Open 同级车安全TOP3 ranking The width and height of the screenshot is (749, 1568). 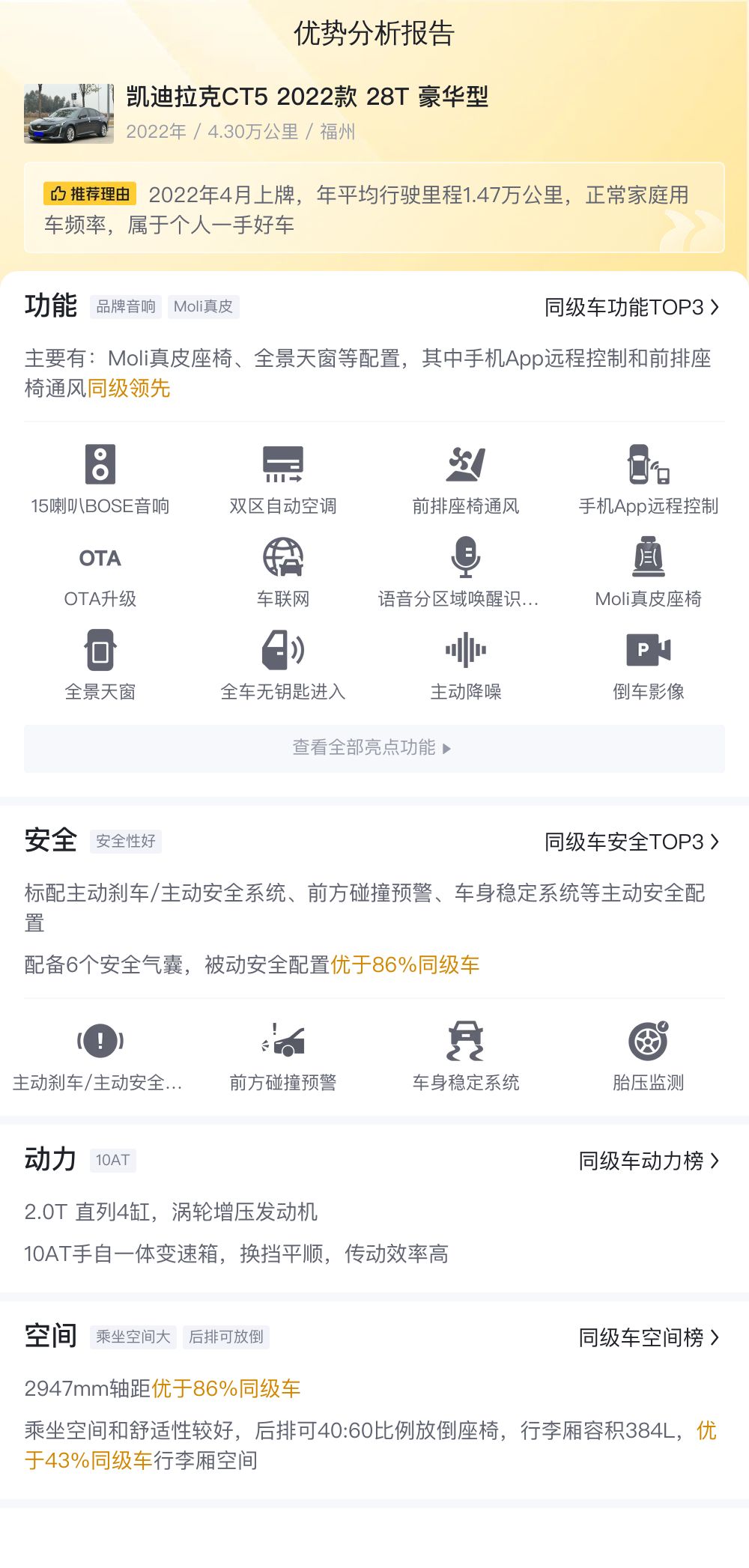tap(631, 842)
